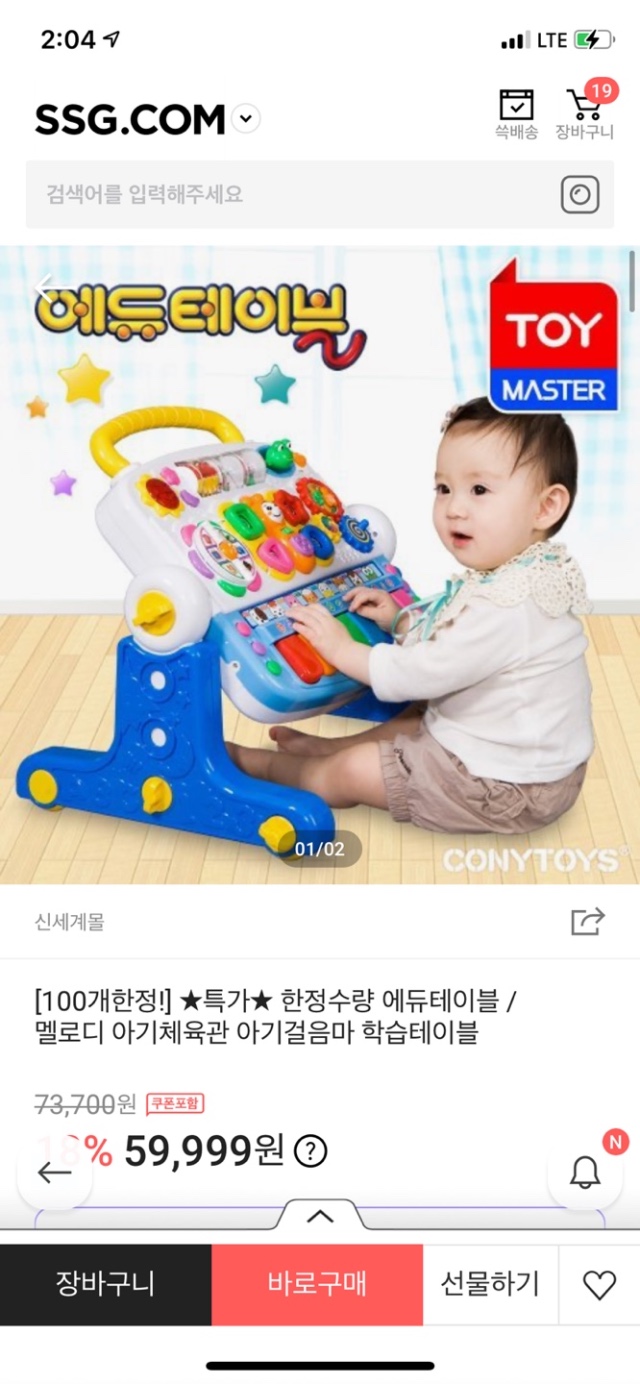Tap the floating back arrow button

pyautogui.click(x=54, y=1172)
